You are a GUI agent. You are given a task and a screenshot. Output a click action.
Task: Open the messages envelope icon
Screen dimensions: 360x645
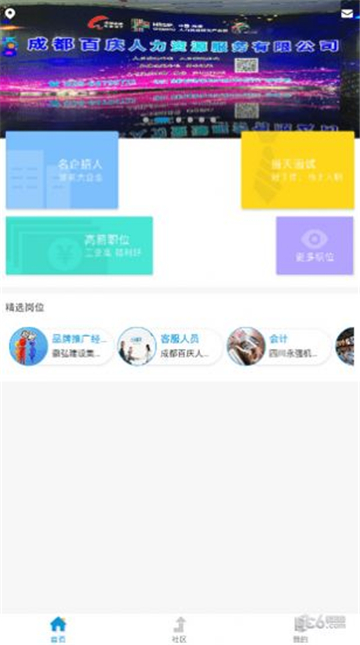click(x=347, y=14)
